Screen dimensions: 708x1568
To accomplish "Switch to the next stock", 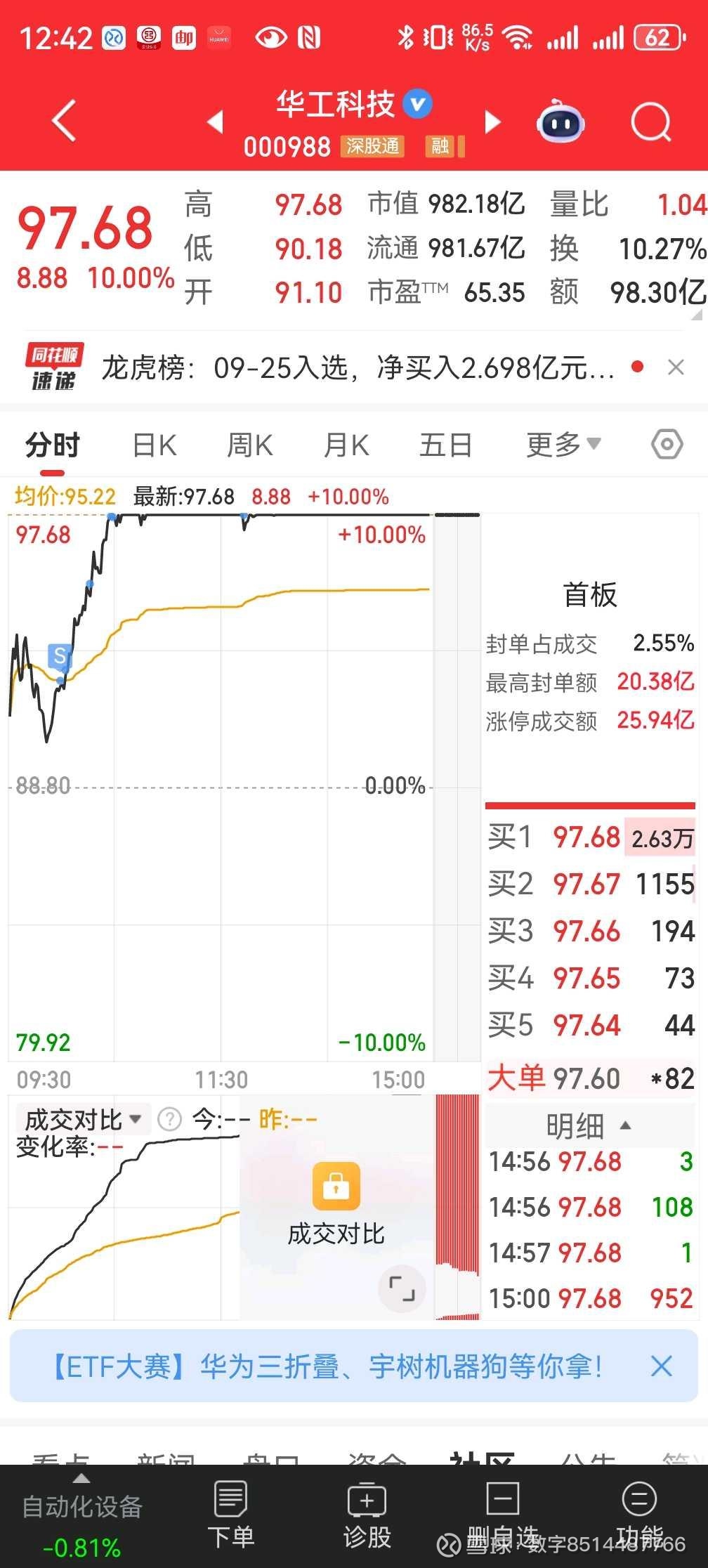I will click(x=493, y=122).
